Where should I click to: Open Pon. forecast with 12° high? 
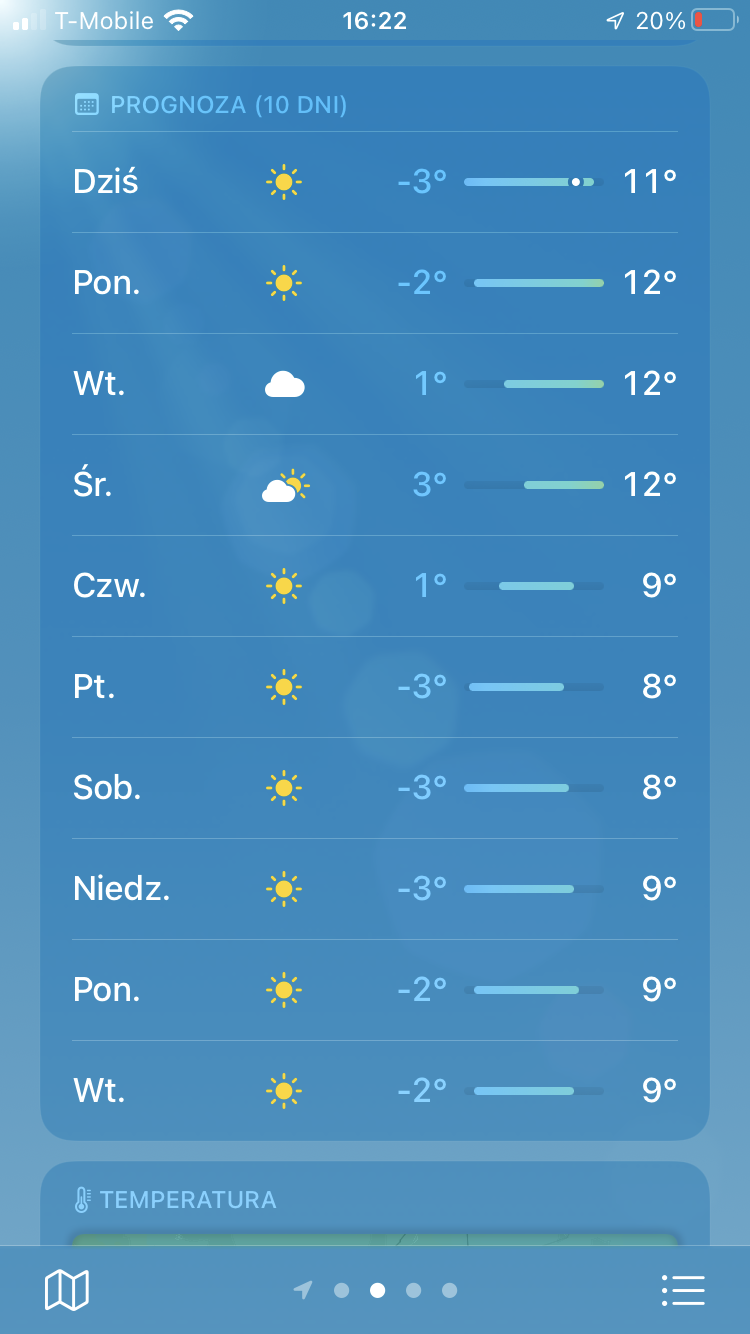point(375,283)
